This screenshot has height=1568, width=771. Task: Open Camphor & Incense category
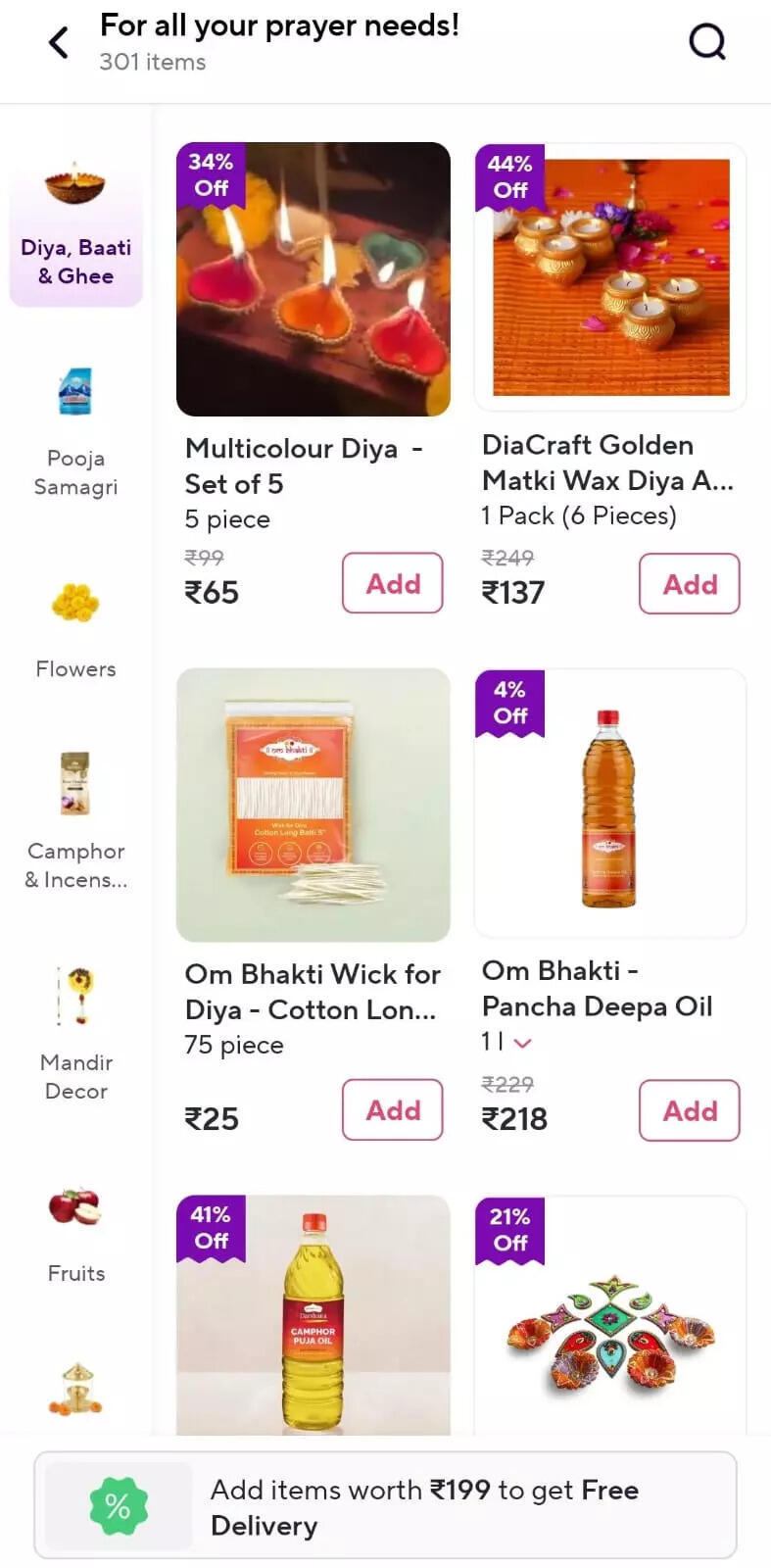point(75,821)
